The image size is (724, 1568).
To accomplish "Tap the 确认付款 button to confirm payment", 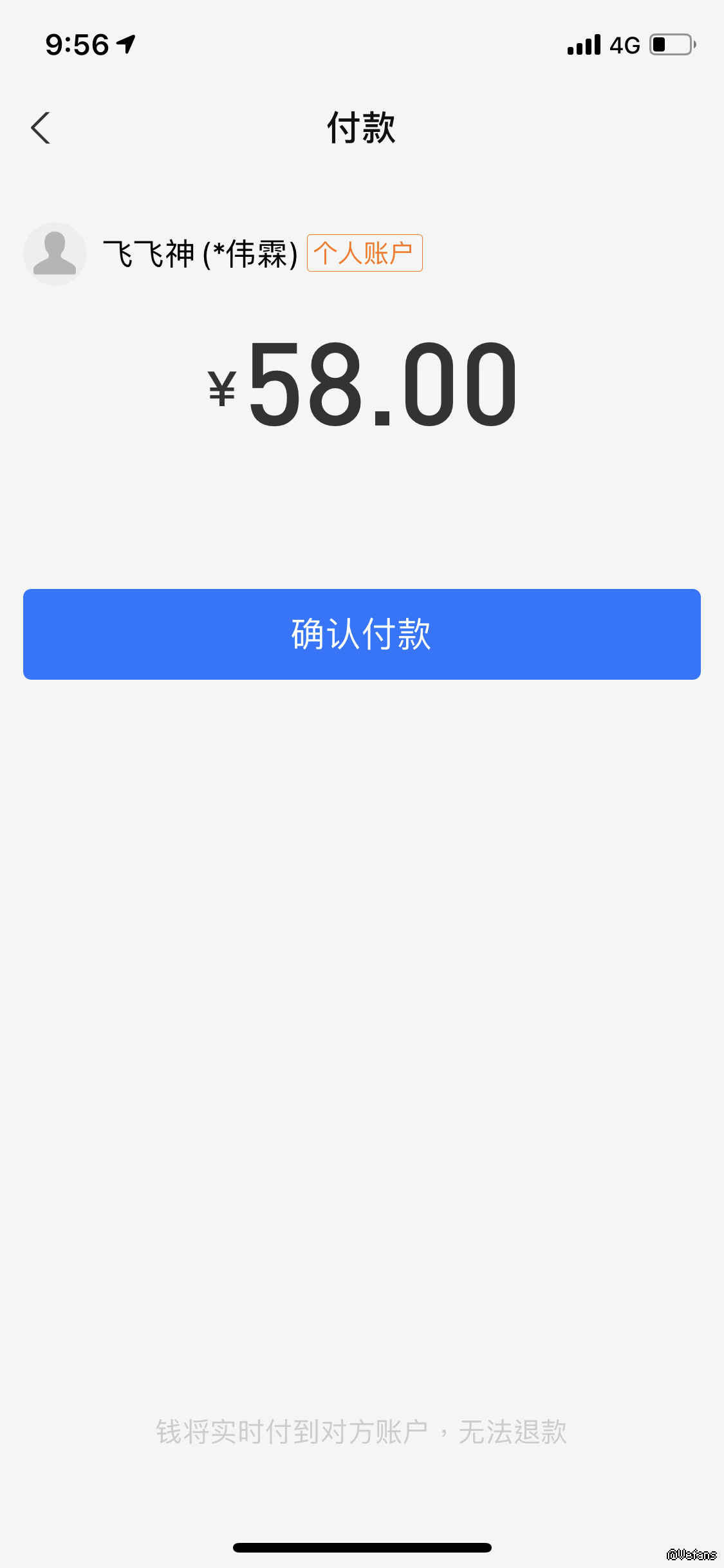I will coord(362,634).
